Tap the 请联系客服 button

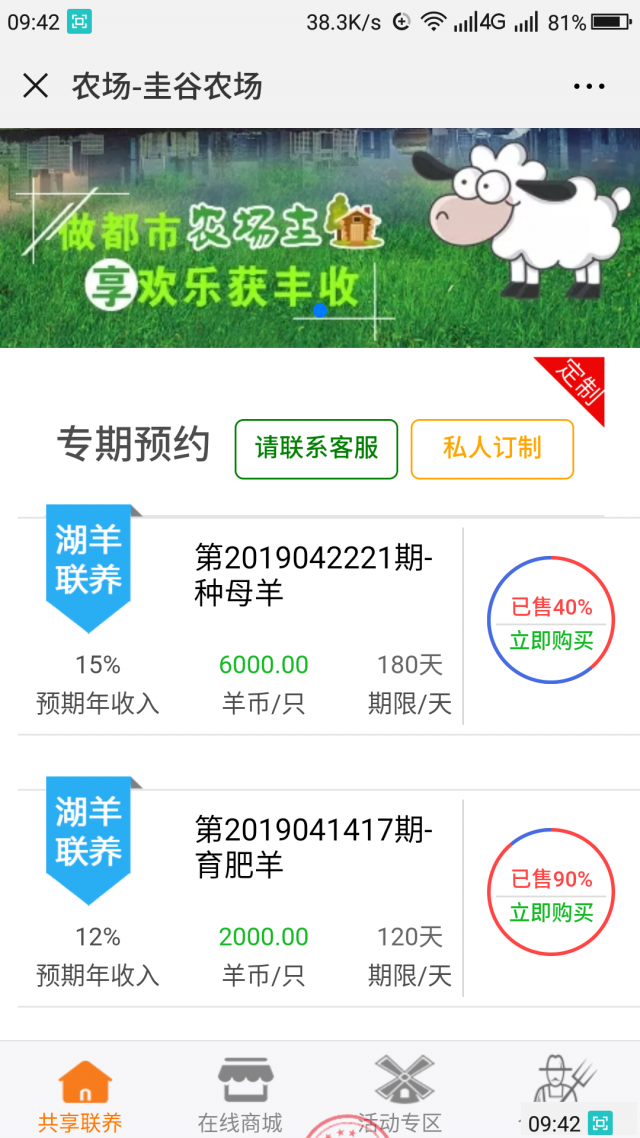316,448
